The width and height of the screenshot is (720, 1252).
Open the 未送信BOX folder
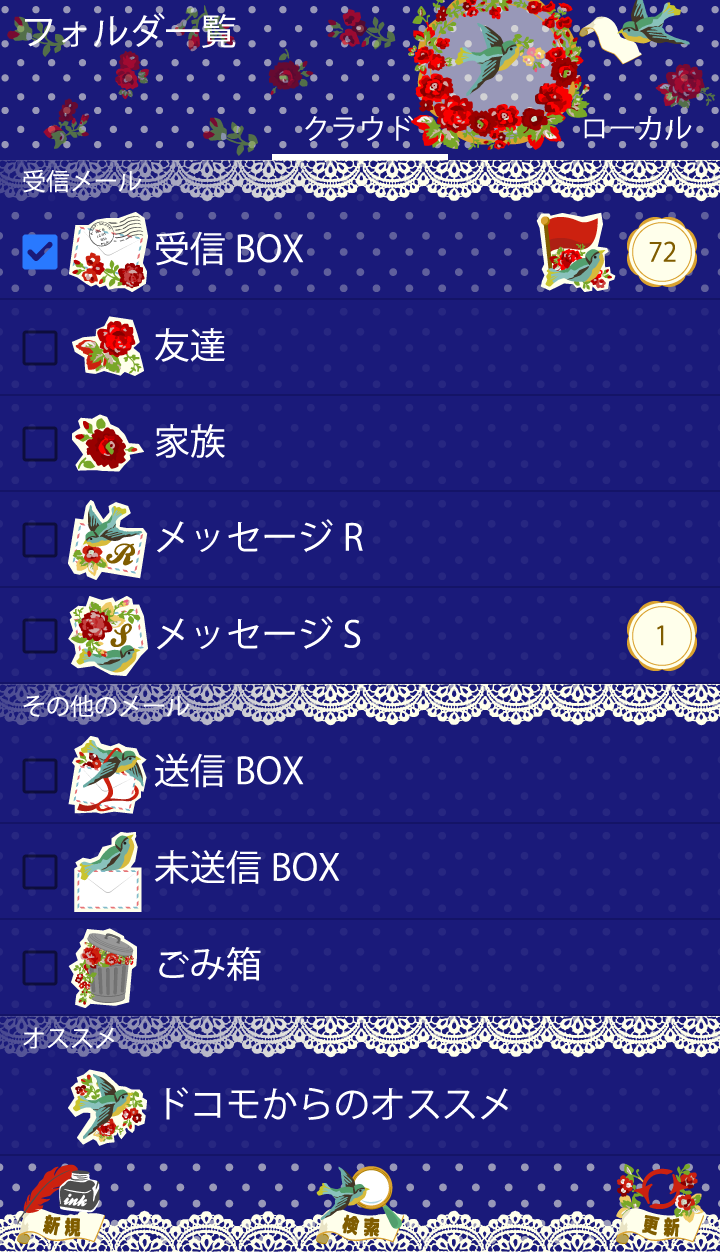[247, 868]
